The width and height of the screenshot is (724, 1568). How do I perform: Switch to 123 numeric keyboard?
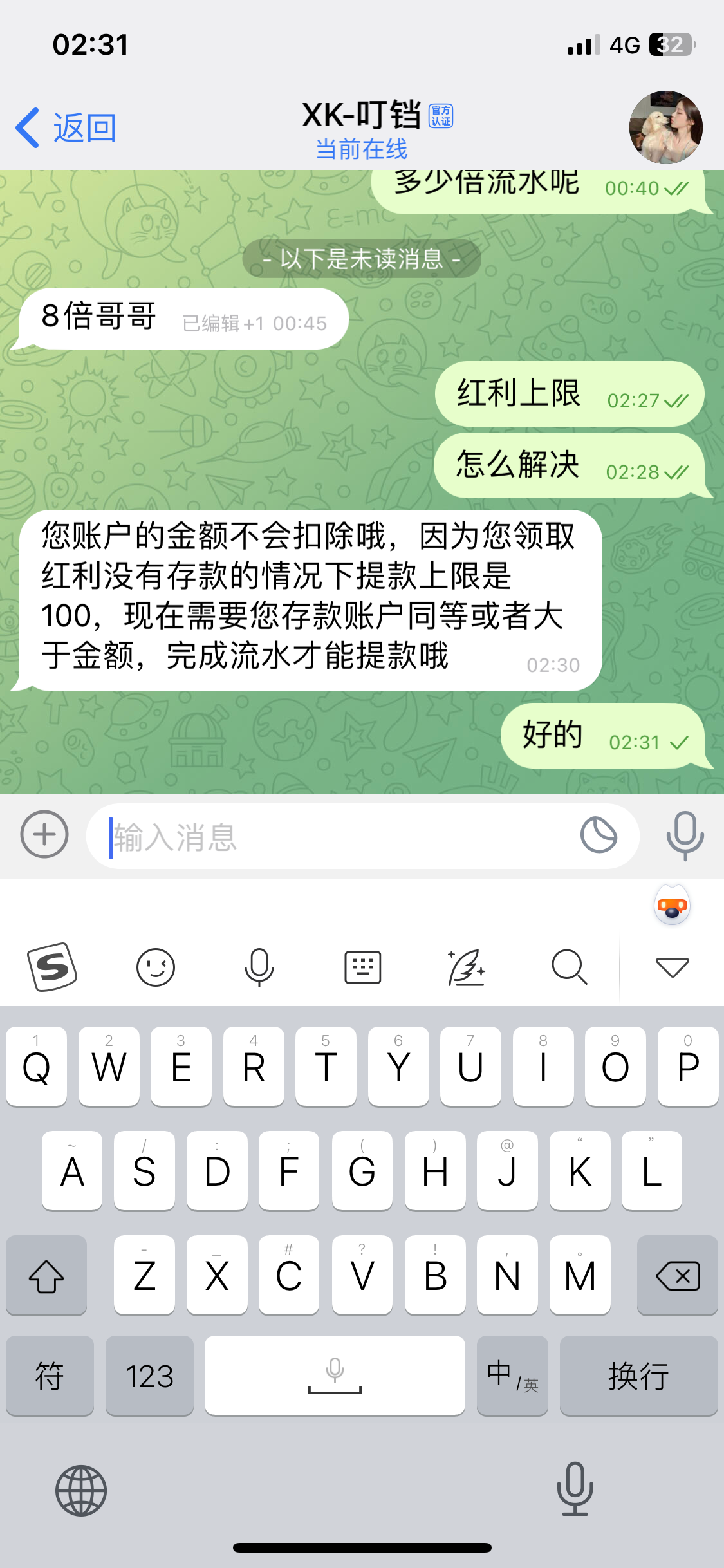coord(149,1376)
